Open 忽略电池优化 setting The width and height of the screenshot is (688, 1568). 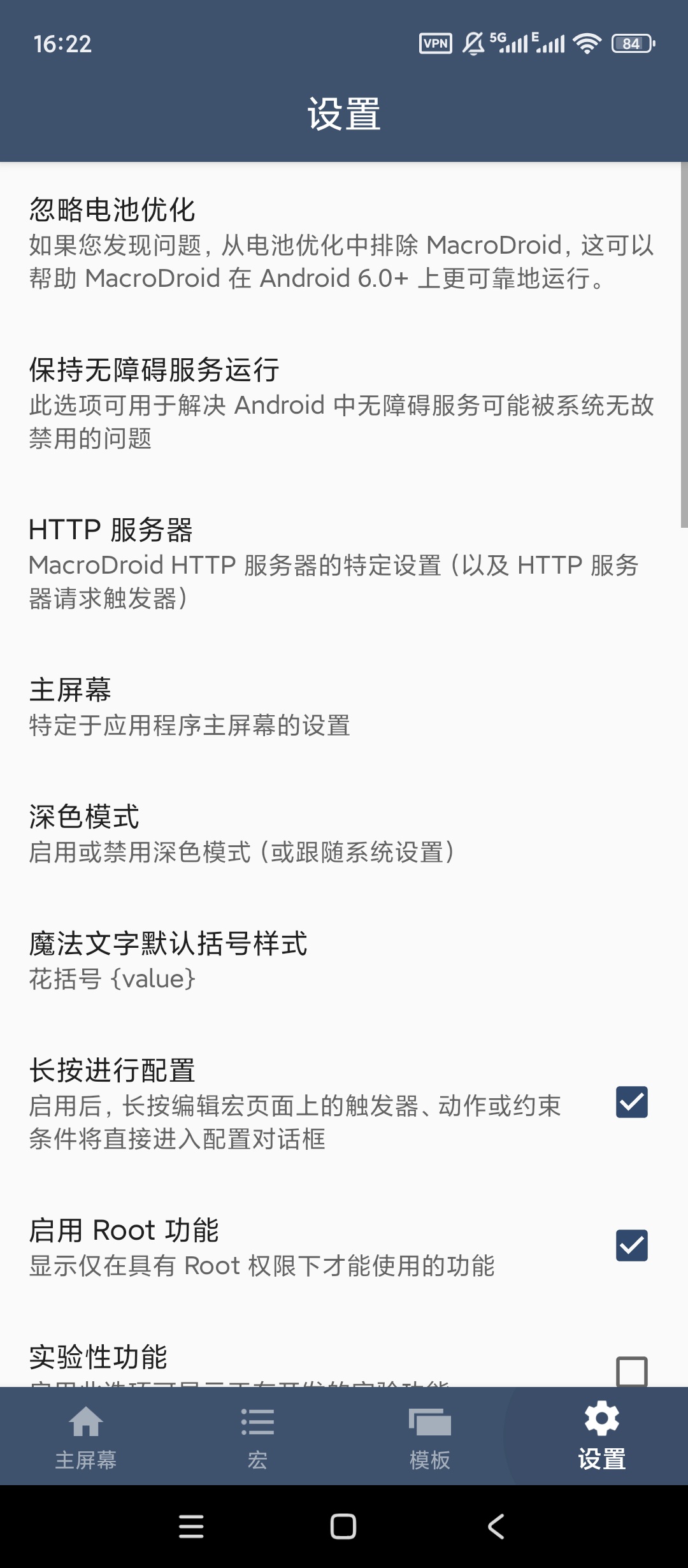pyautogui.click(x=341, y=243)
